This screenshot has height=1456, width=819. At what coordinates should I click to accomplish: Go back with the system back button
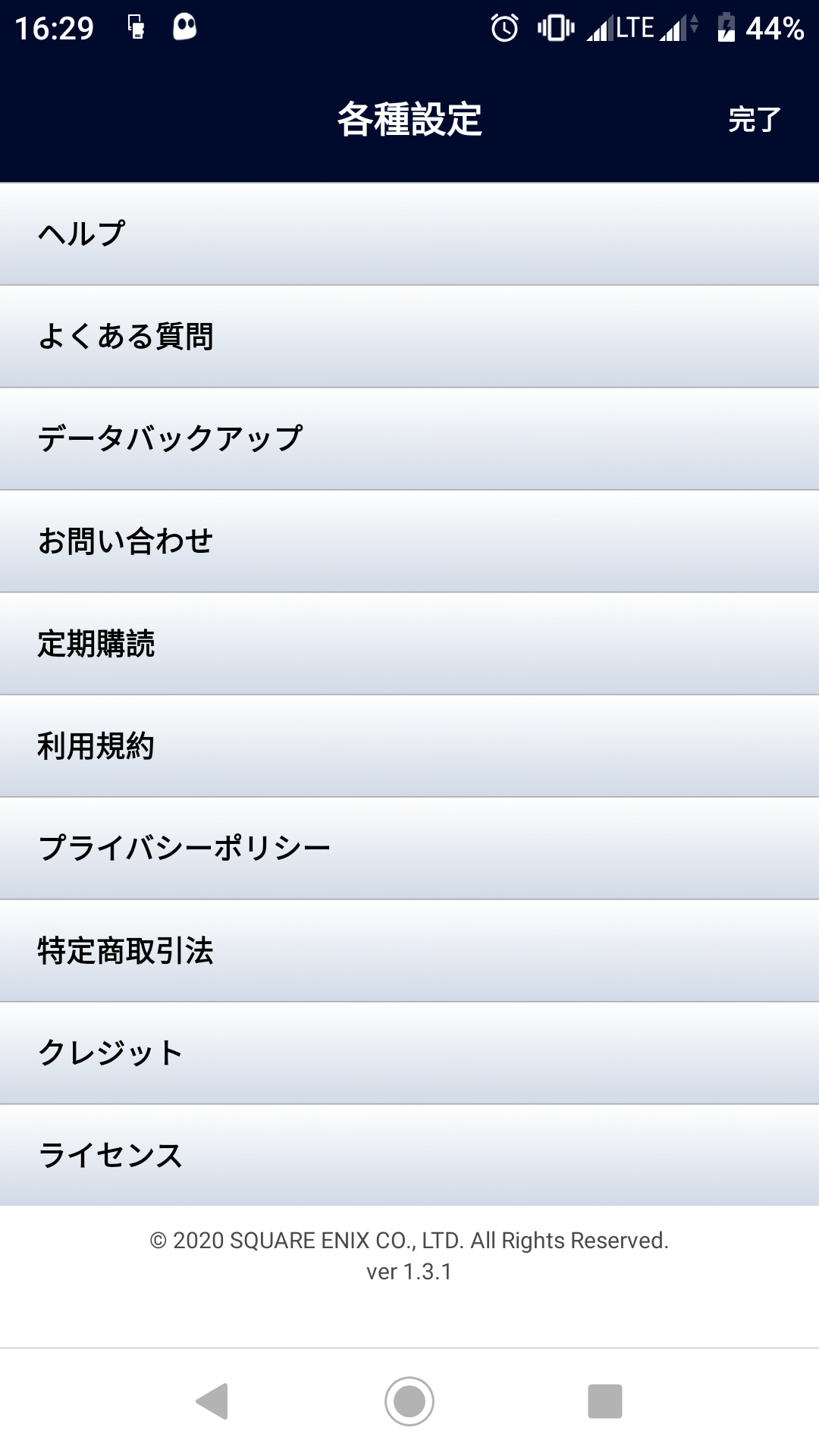pos(212,1401)
